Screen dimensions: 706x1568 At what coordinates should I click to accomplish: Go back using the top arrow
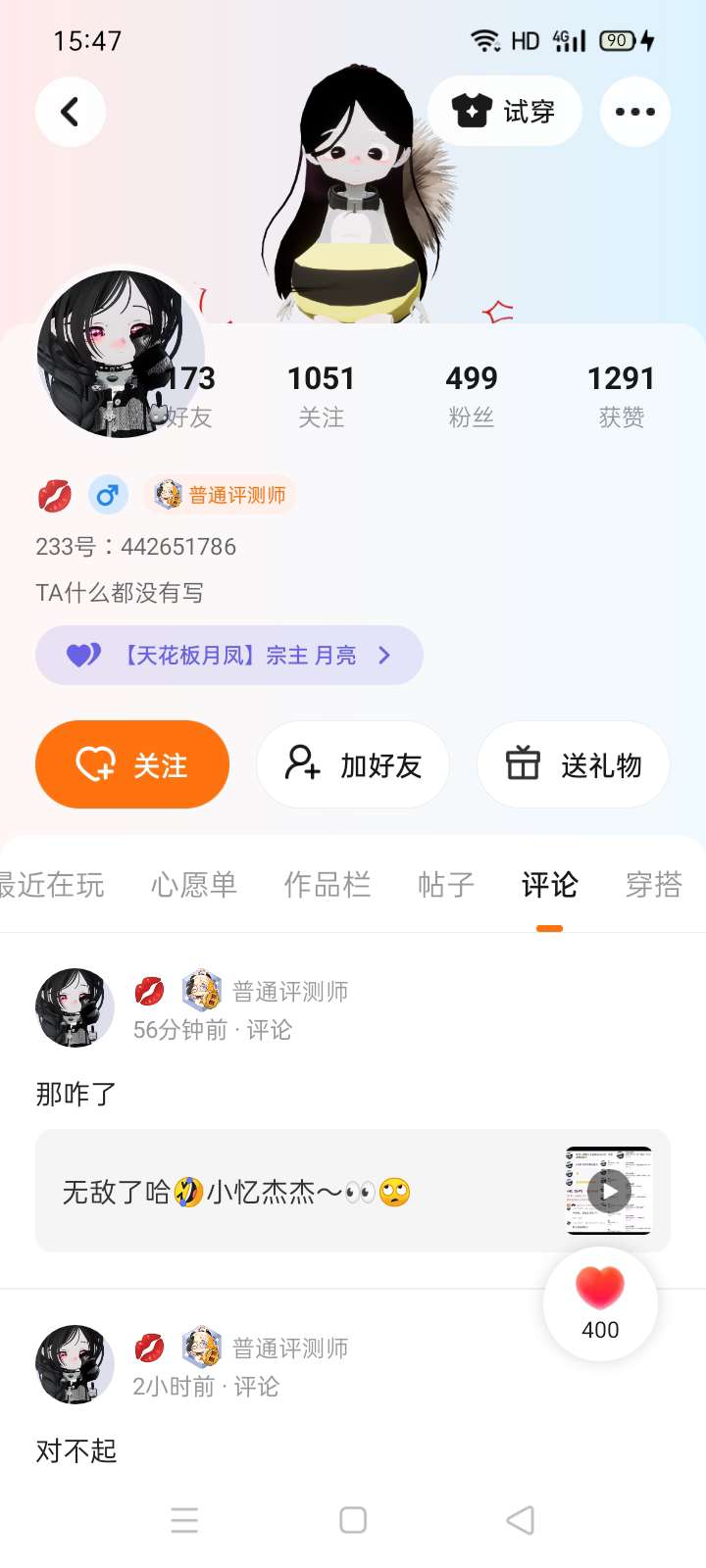[x=71, y=112]
